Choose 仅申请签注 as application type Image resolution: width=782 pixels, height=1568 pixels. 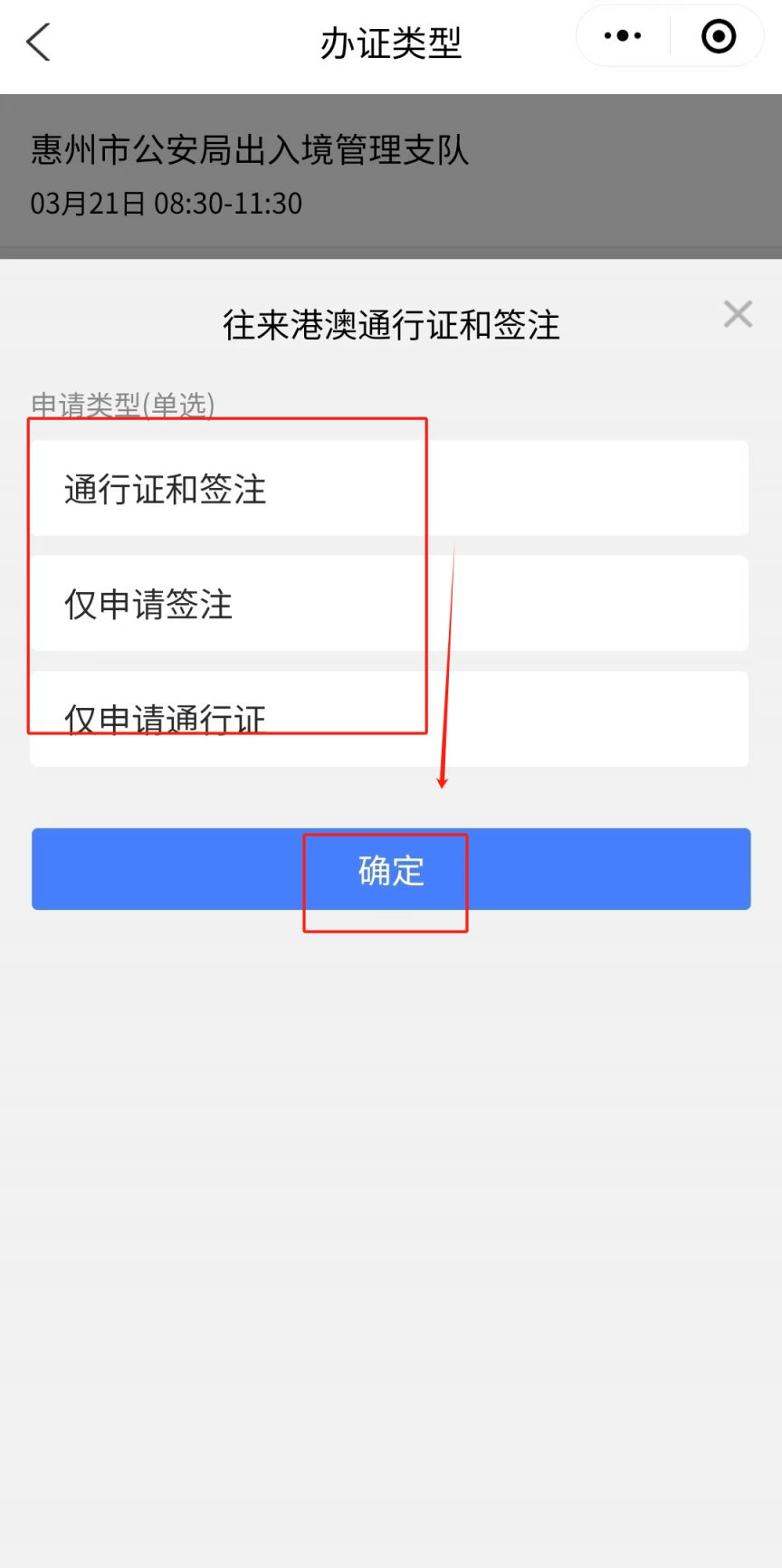[x=389, y=604]
